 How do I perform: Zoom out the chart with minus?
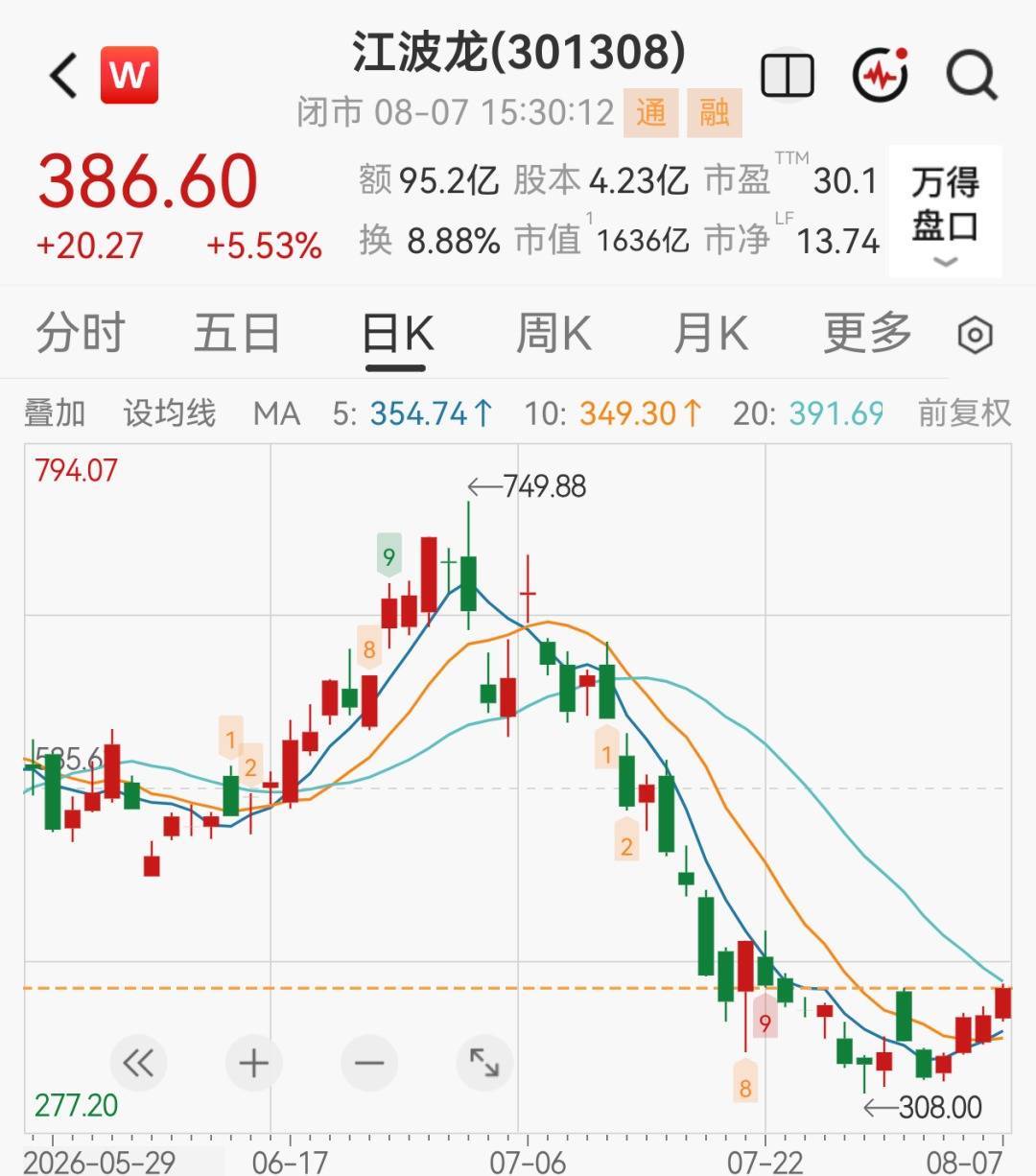(369, 1063)
